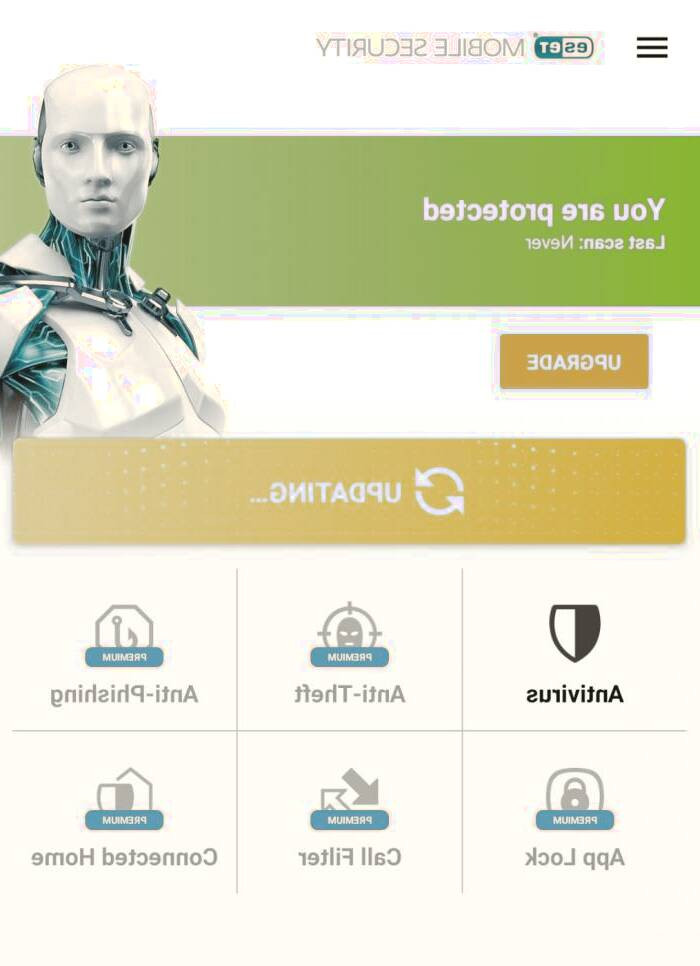Viewport: 700px width, 966px height.
Task: Open the Anti-Theft premium feature
Action: (350, 652)
